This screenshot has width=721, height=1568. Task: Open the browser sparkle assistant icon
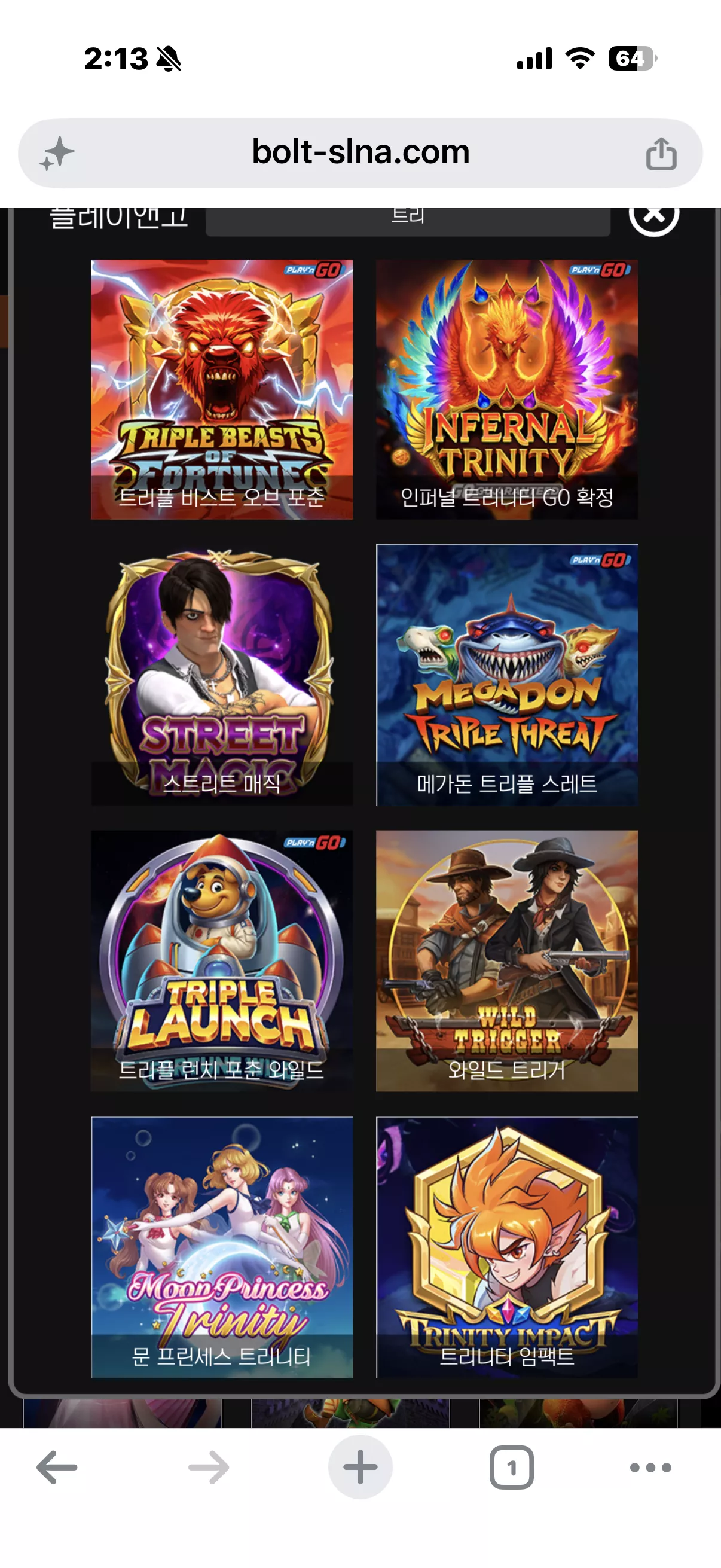pyautogui.click(x=57, y=153)
